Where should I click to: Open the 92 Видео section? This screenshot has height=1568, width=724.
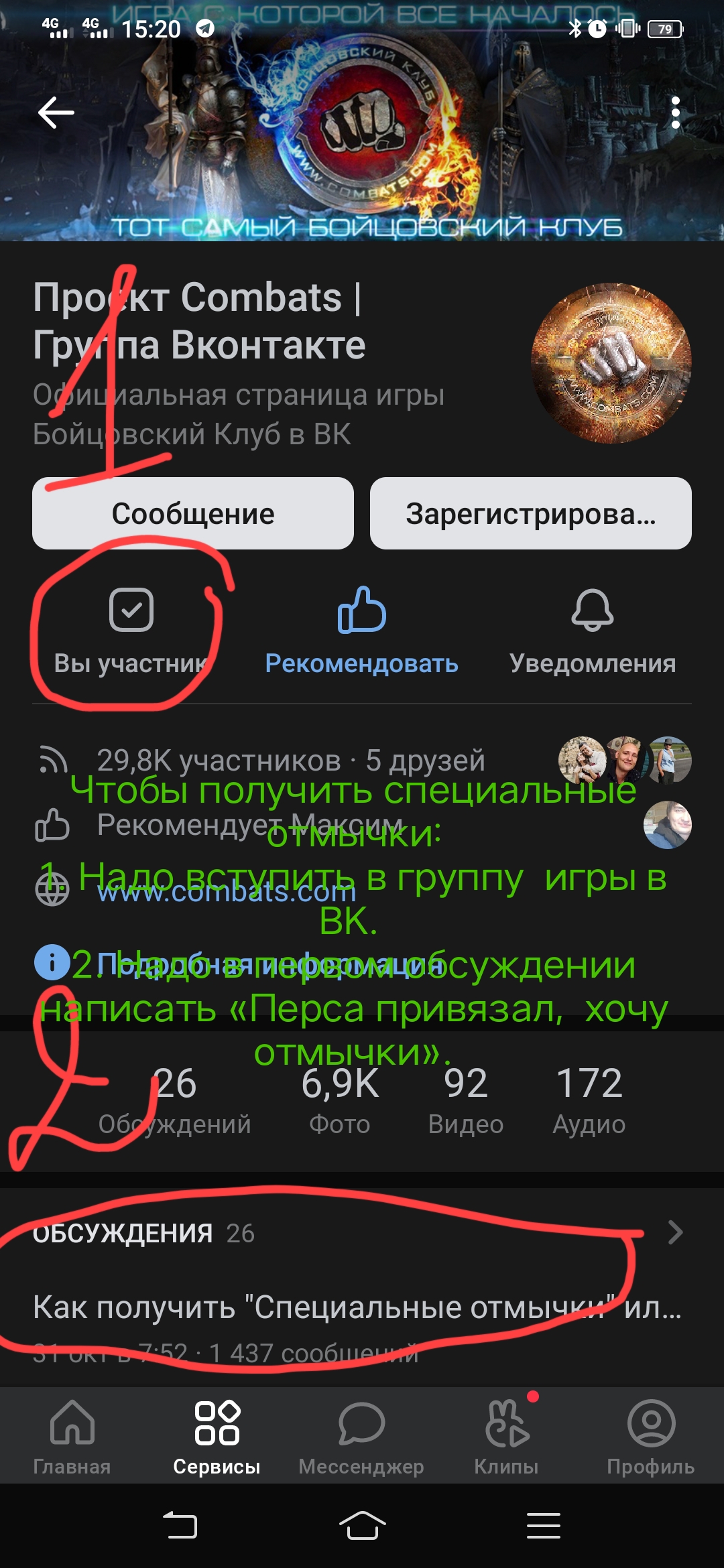(466, 1100)
